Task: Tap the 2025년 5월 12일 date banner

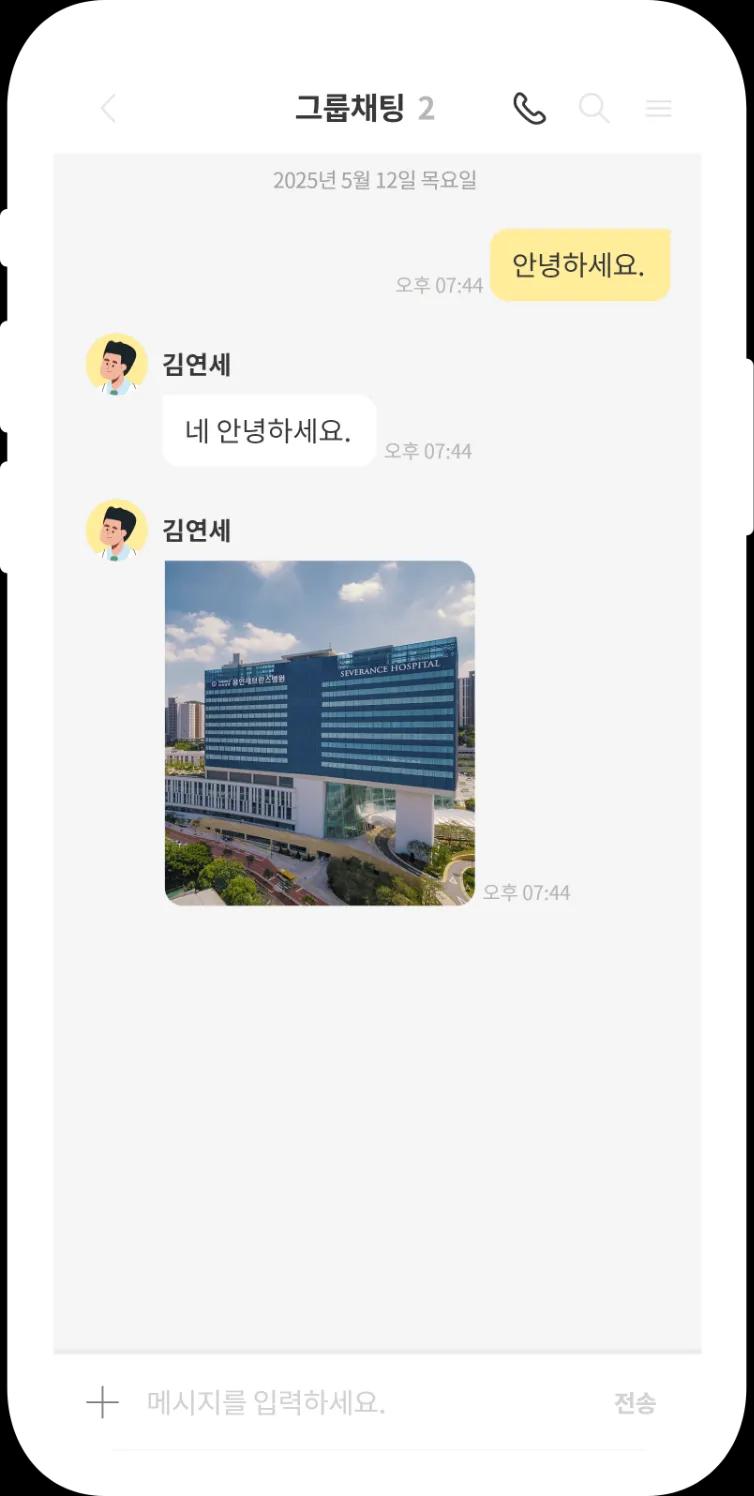Action: pyautogui.click(x=377, y=180)
